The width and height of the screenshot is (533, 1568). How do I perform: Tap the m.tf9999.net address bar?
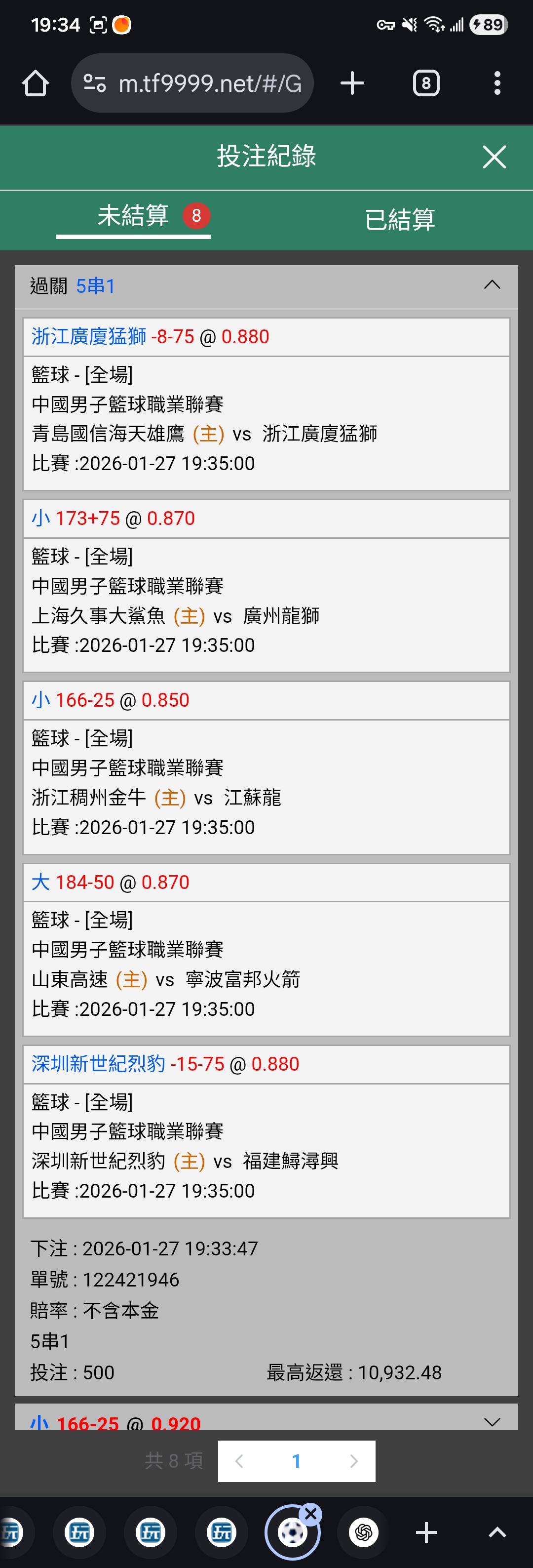[x=192, y=83]
